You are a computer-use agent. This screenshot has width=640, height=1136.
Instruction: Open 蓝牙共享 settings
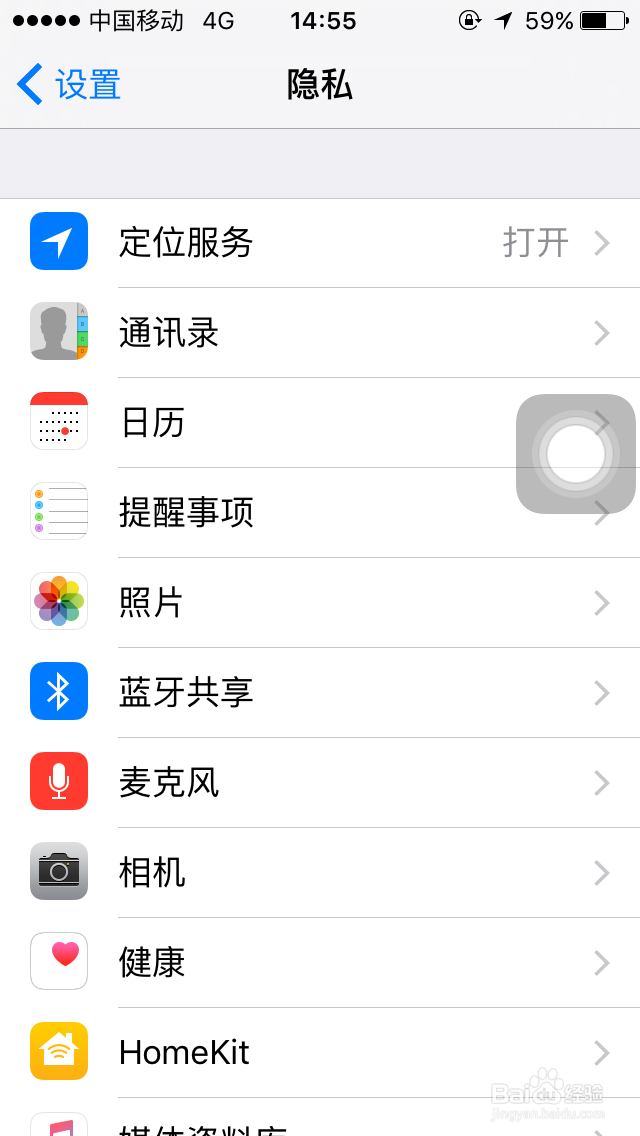pos(320,693)
